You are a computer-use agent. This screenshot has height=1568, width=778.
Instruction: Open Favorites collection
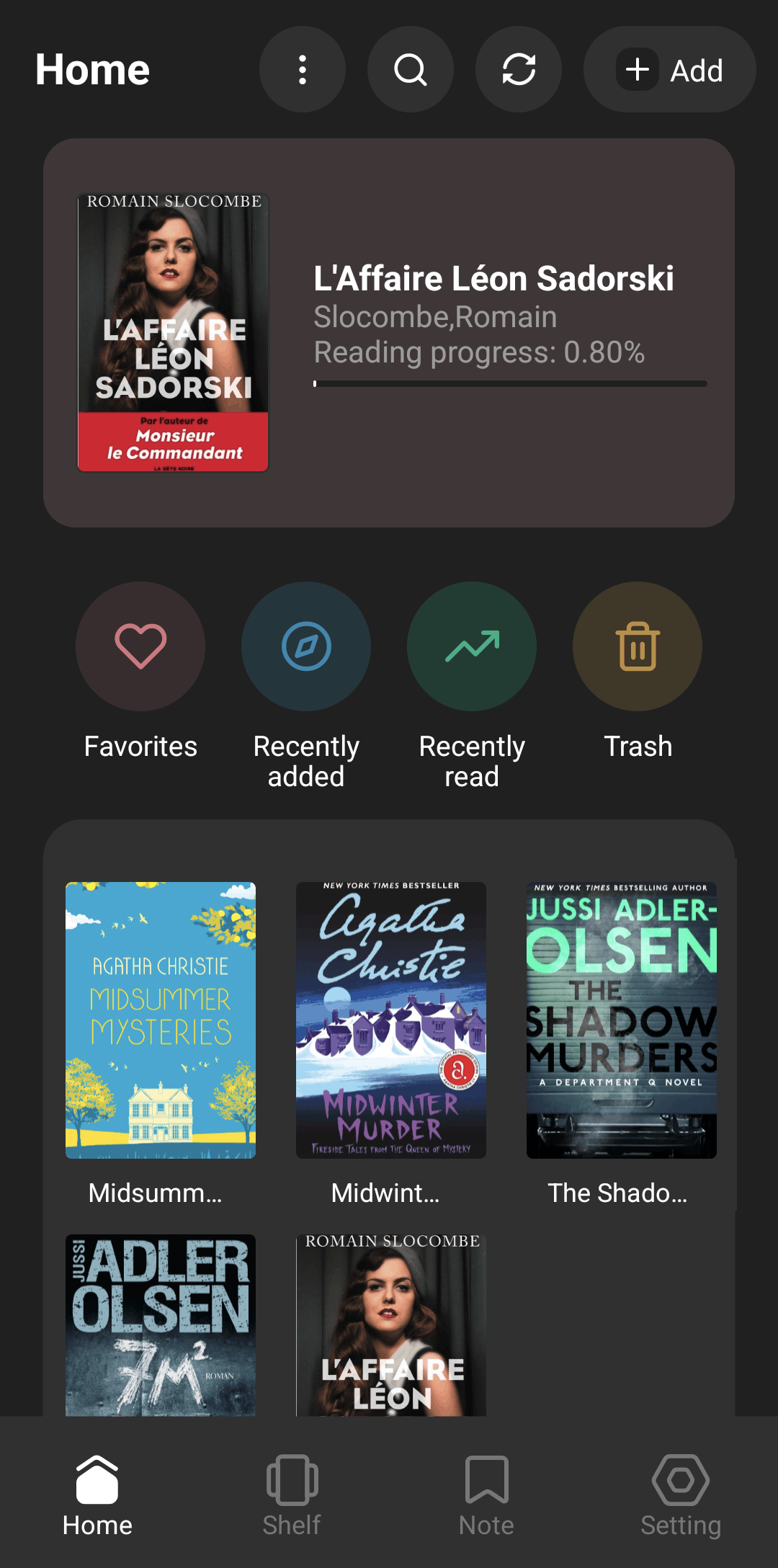140,646
